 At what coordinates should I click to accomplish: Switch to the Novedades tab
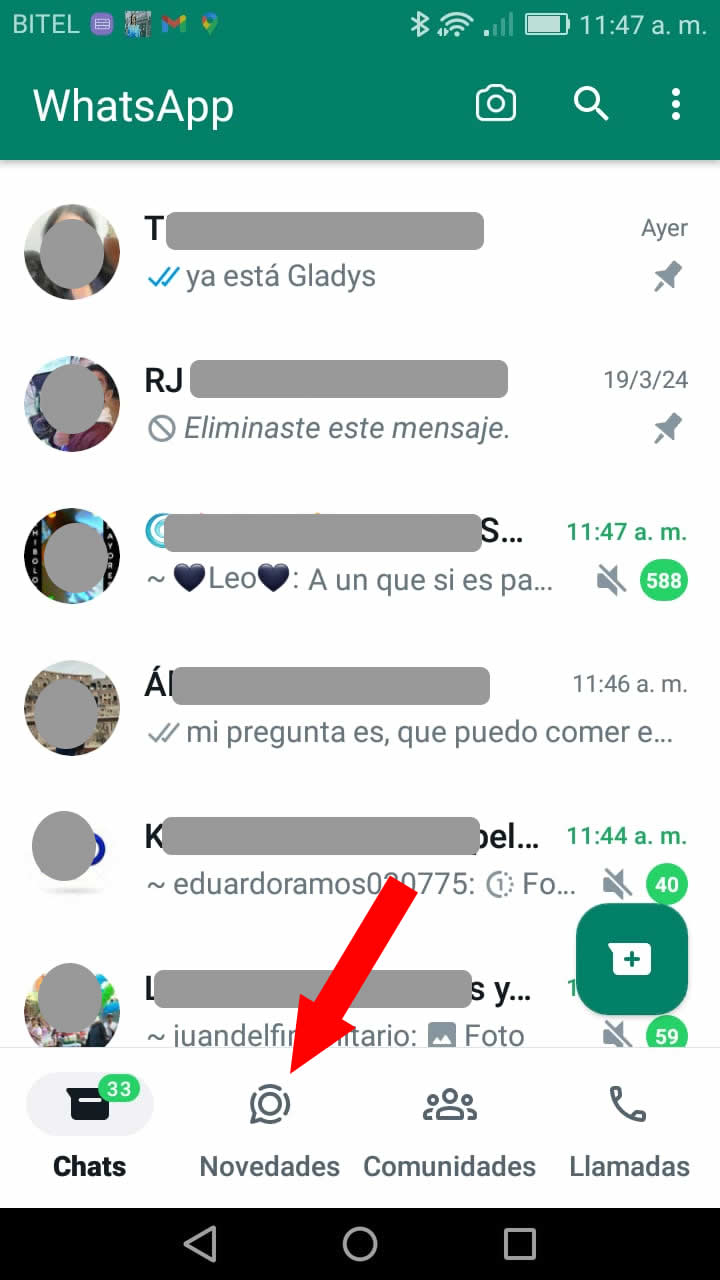(x=270, y=1128)
